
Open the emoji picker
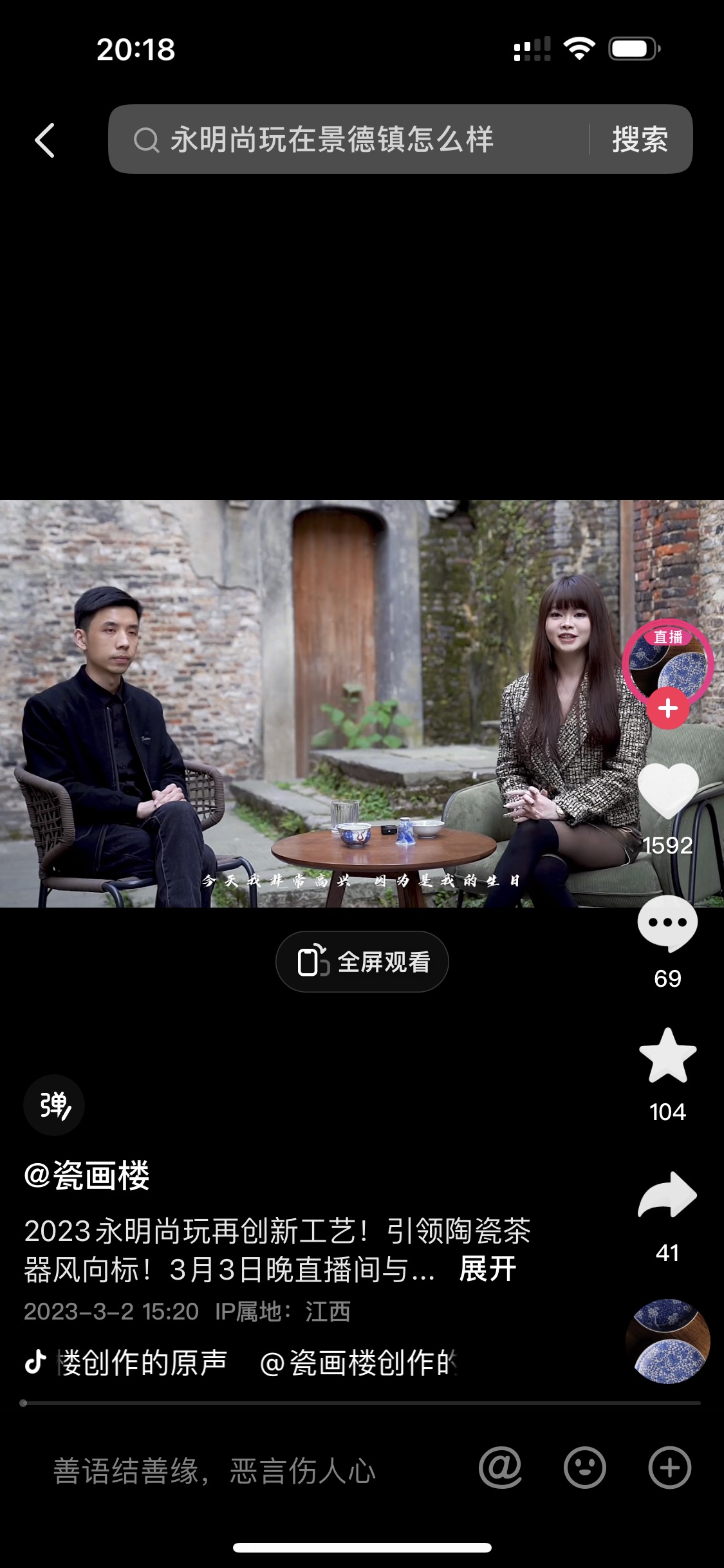(x=584, y=1468)
